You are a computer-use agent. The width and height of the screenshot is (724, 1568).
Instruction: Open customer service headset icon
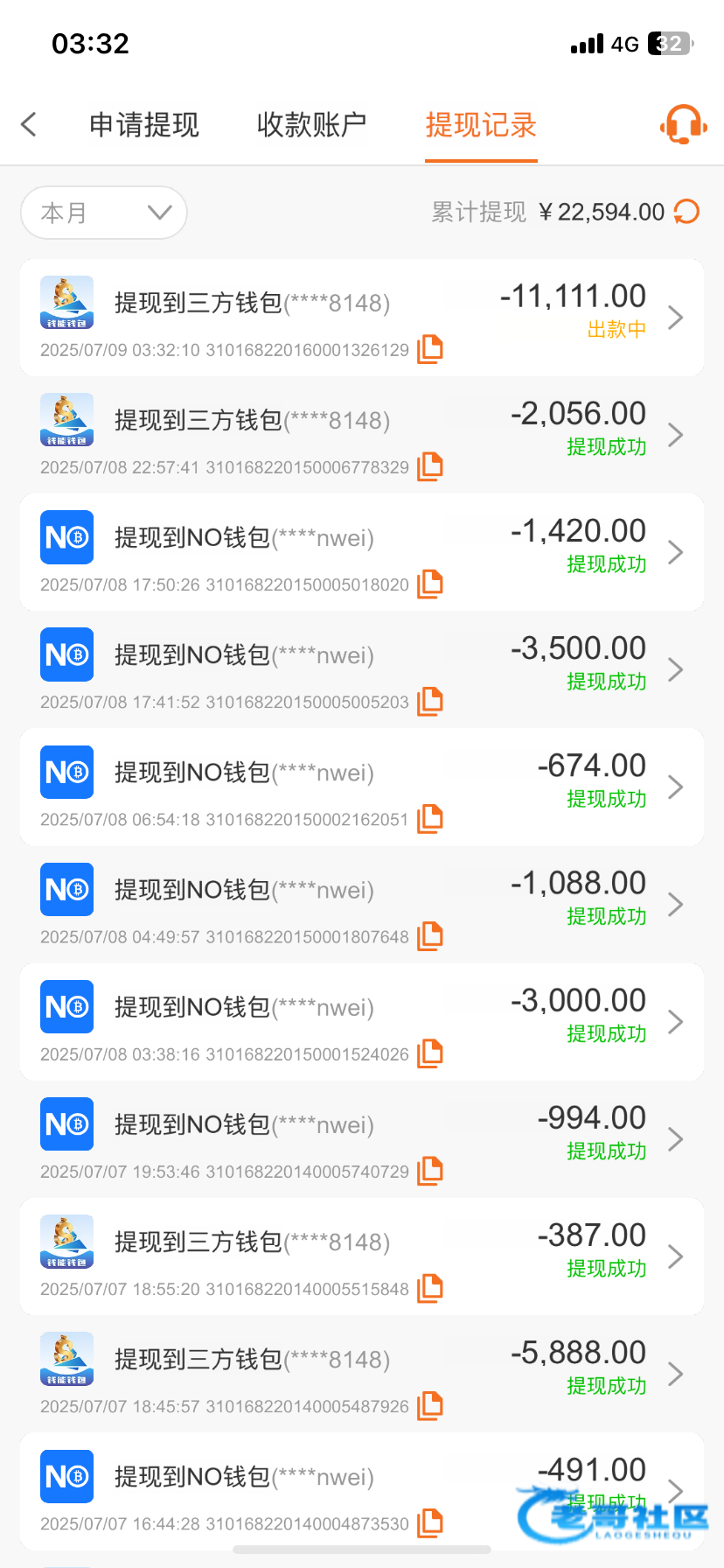point(683,124)
